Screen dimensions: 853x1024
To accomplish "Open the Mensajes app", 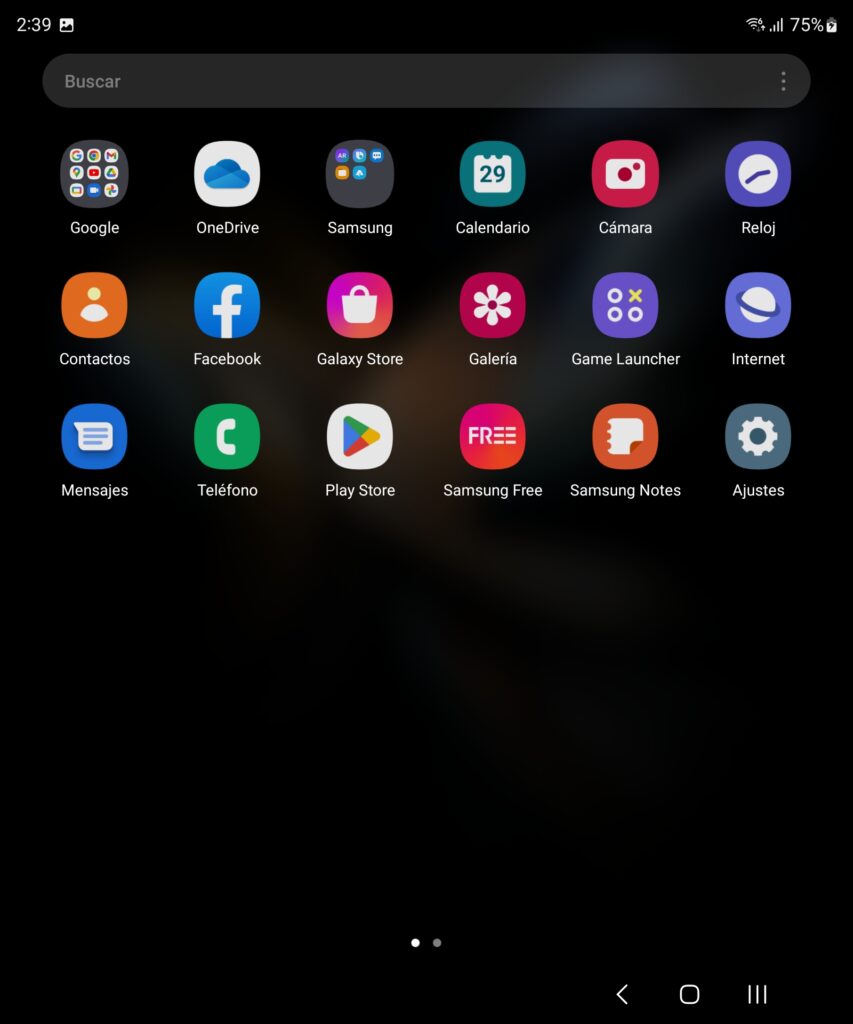I will (94, 437).
